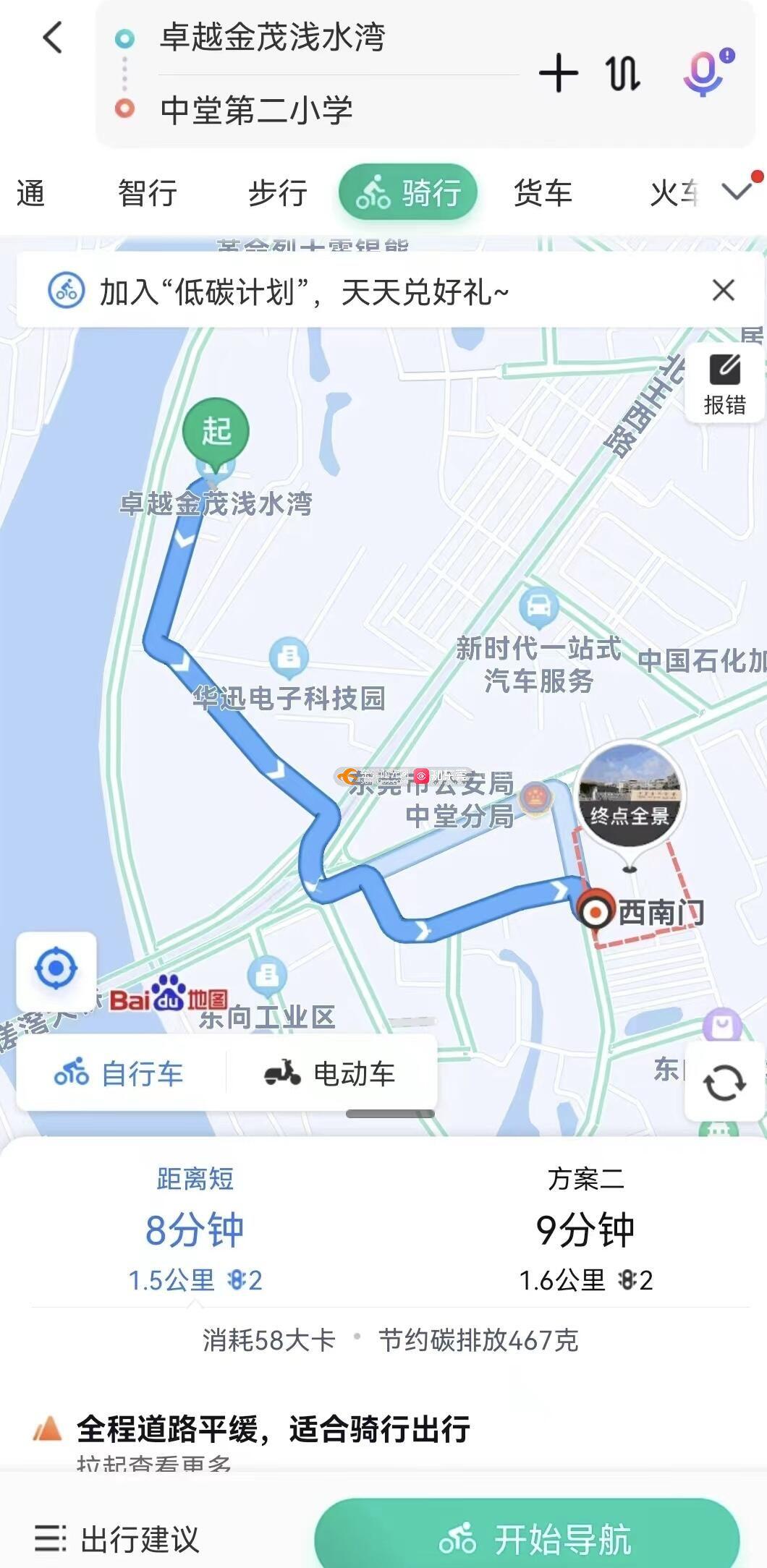Image resolution: width=767 pixels, height=1568 pixels.
Task: Select the 货车 truck tab
Action: [543, 194]
